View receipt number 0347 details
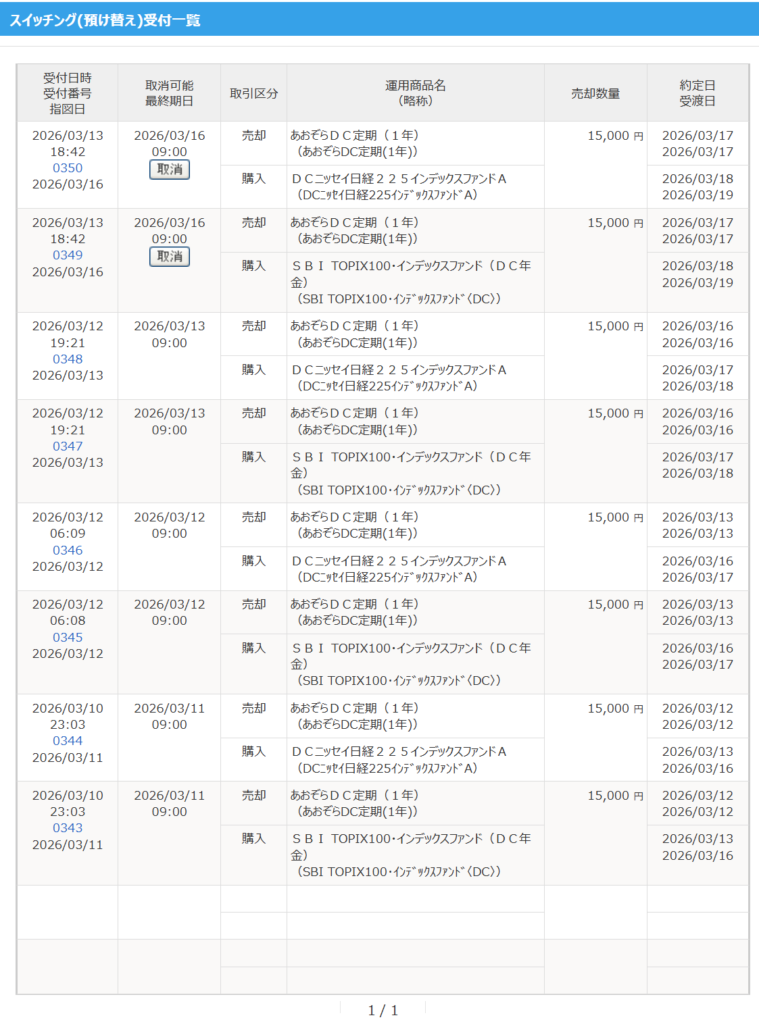759x1024 pixels. [x=67, y=446]
